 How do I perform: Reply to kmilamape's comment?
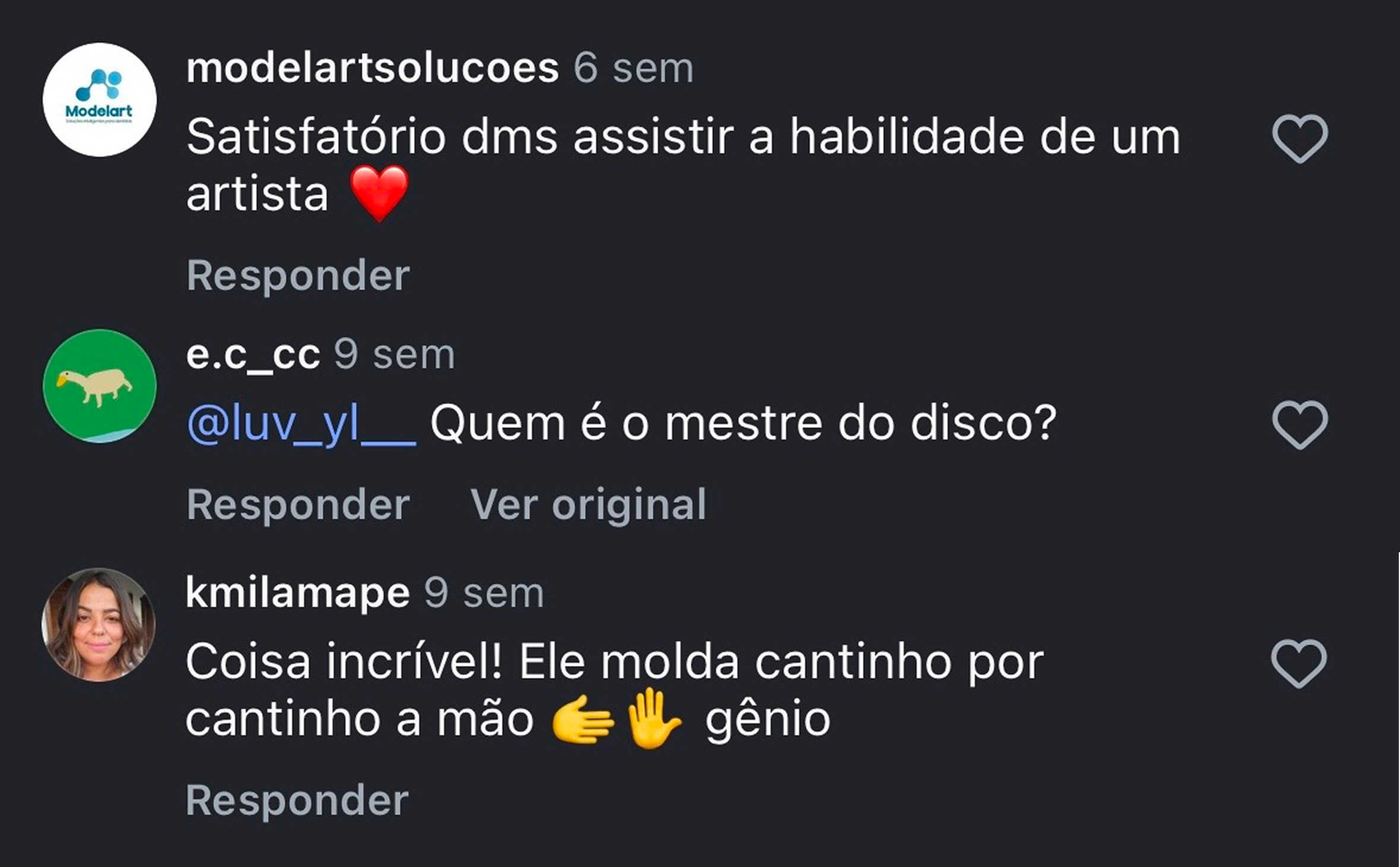[297, 800]
